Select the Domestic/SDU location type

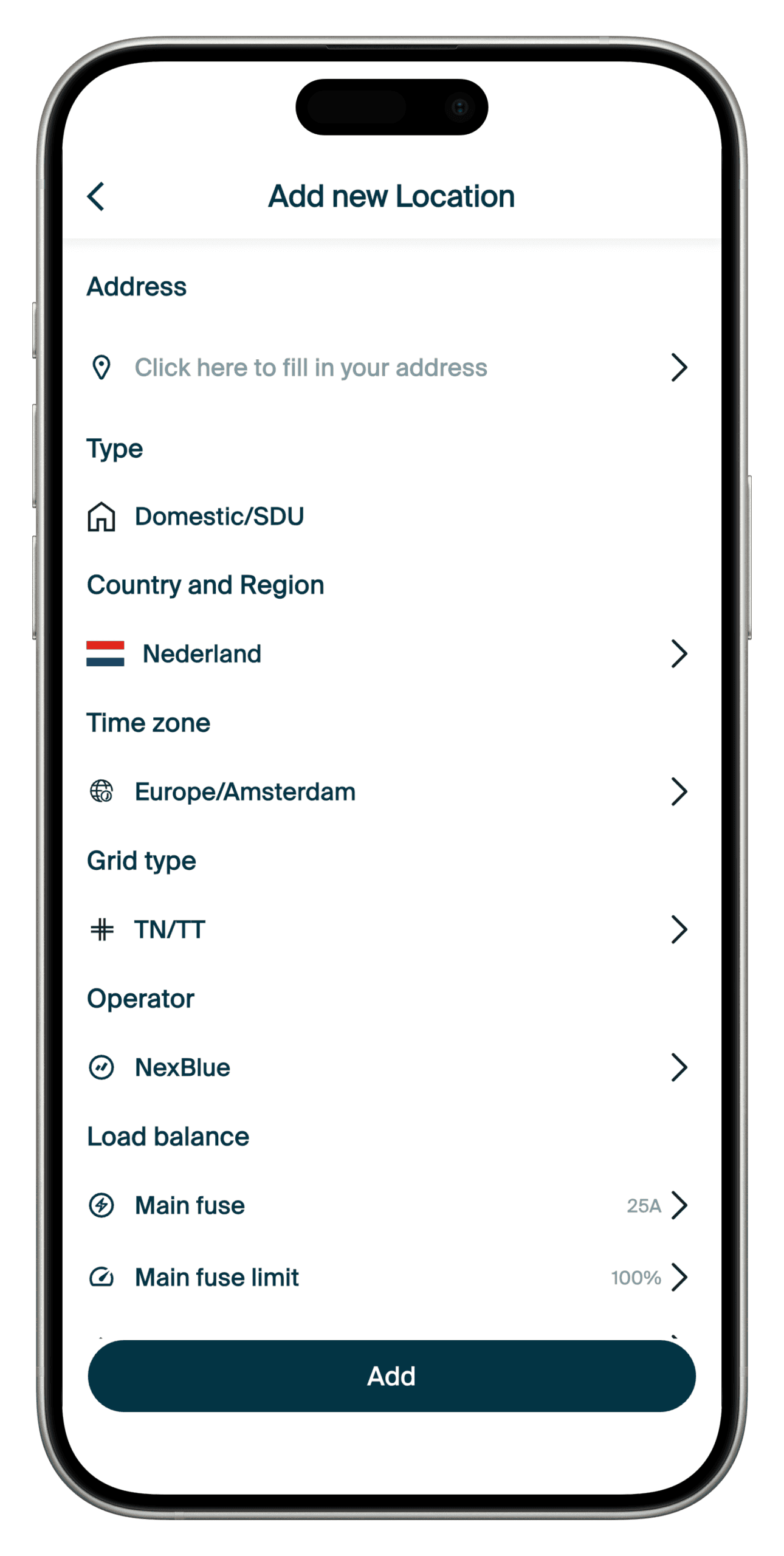219,517
